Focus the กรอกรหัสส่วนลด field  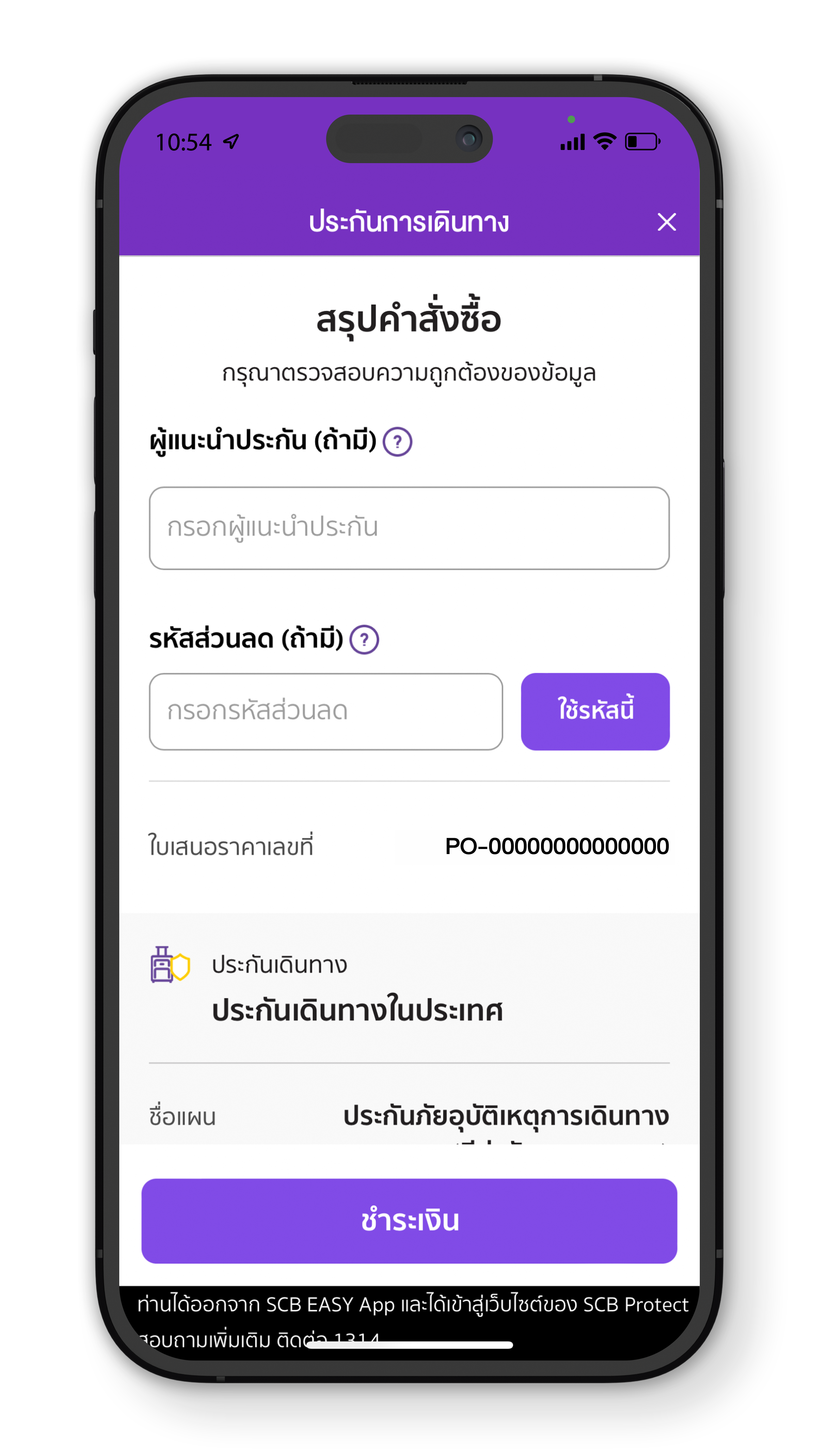point(325,711)
